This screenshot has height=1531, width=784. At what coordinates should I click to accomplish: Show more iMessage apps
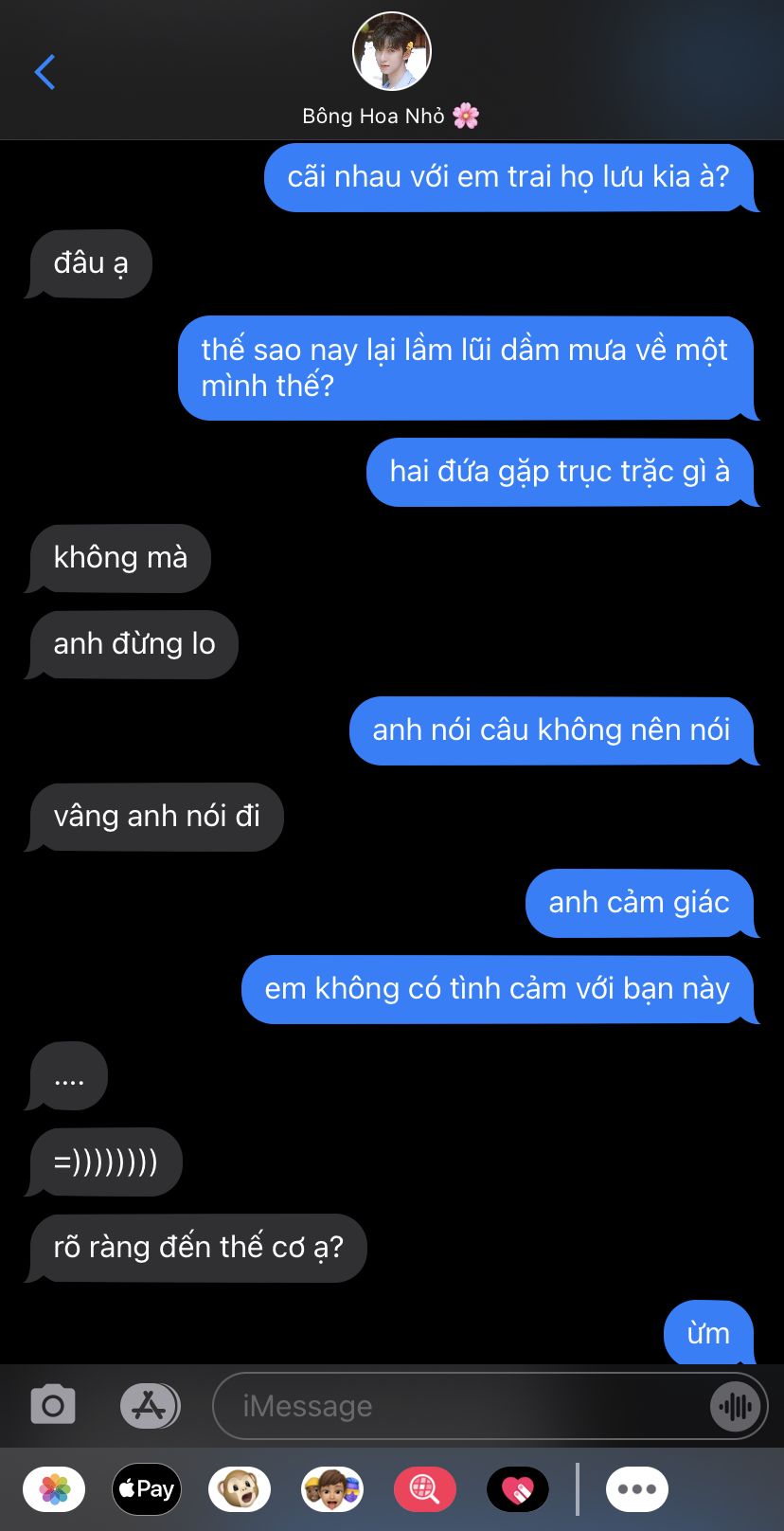[x=637, y=1489]
